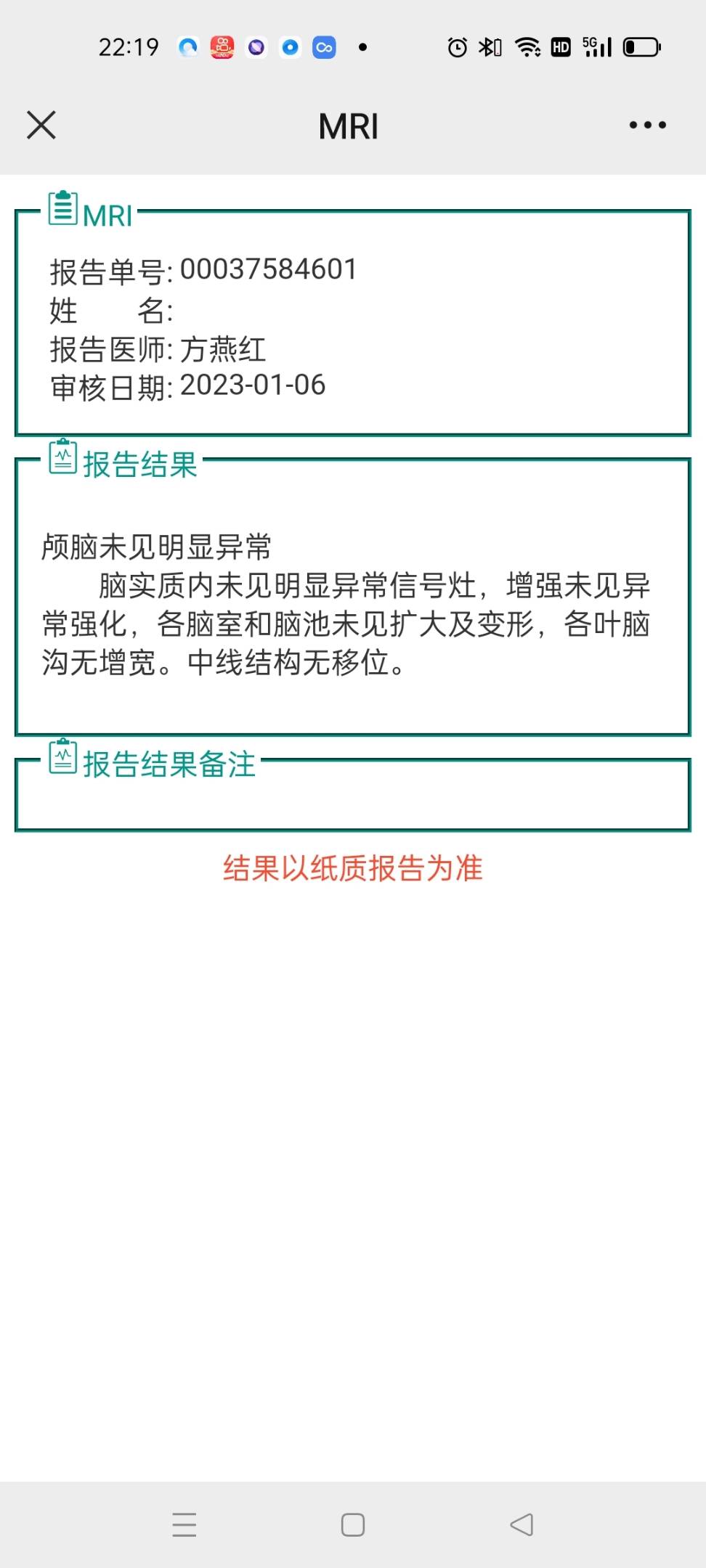
Task: Tap the Wi-Fi status icon
Action: [x=526, y=46]
